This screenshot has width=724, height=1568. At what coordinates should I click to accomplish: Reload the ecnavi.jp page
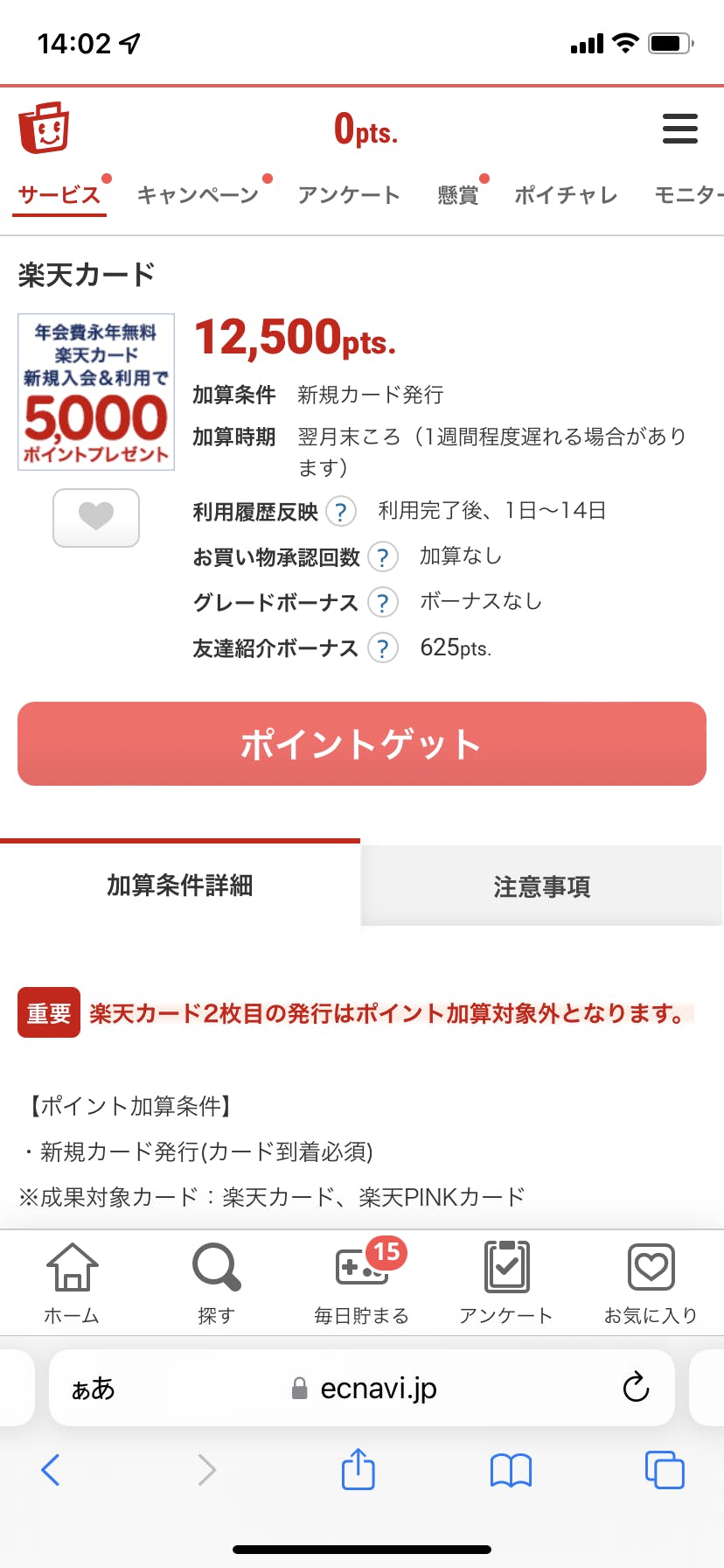636,1387
